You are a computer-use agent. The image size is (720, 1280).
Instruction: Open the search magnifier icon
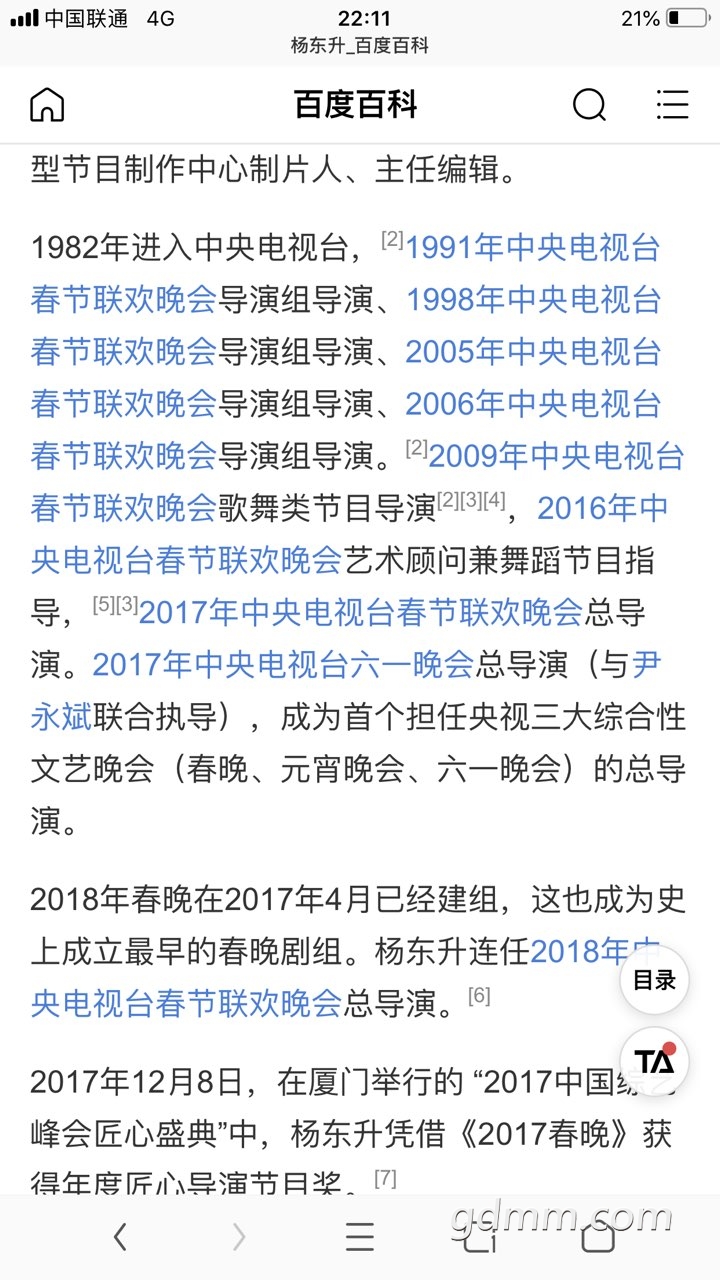(589, 104)
